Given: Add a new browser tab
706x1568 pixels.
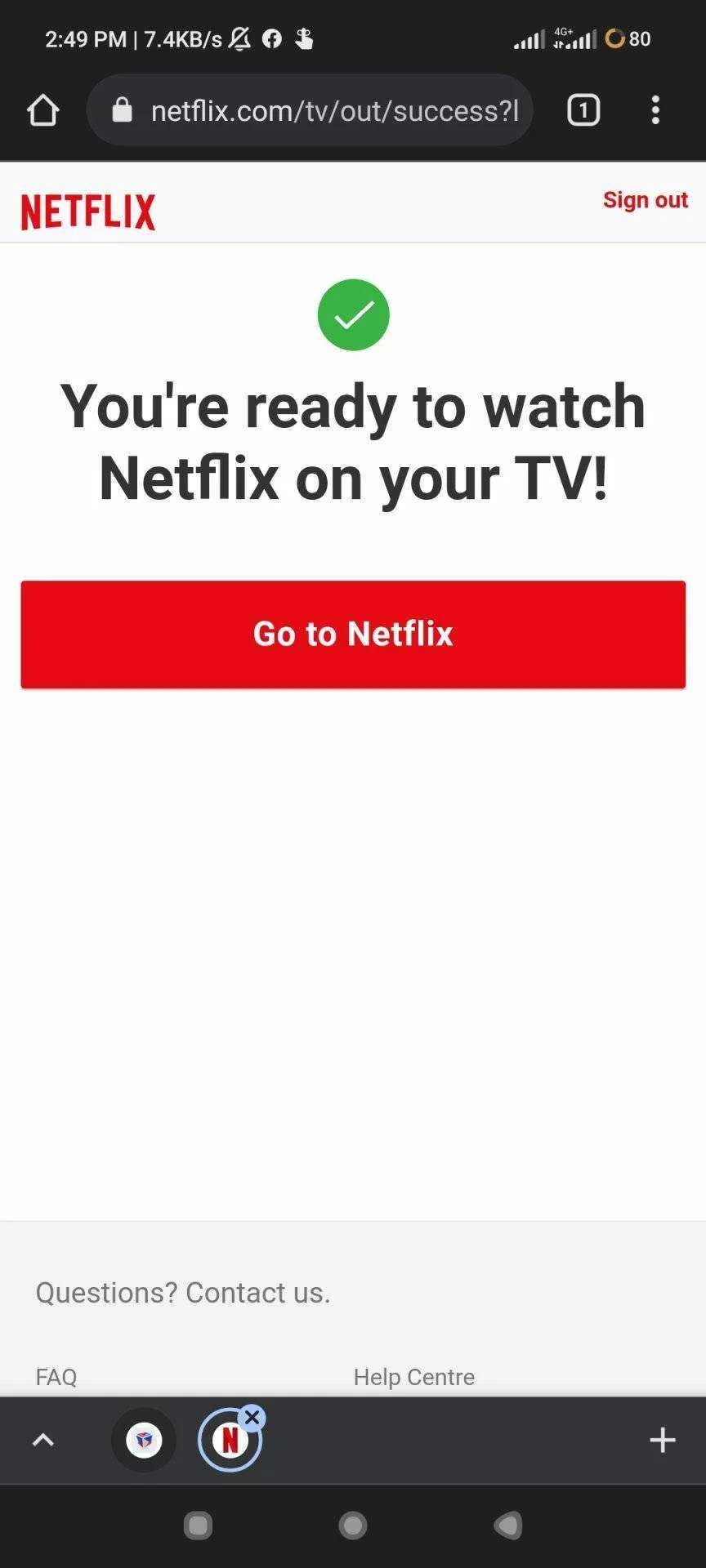Looking at the screenshot, I should click(x=662, y=1440).
